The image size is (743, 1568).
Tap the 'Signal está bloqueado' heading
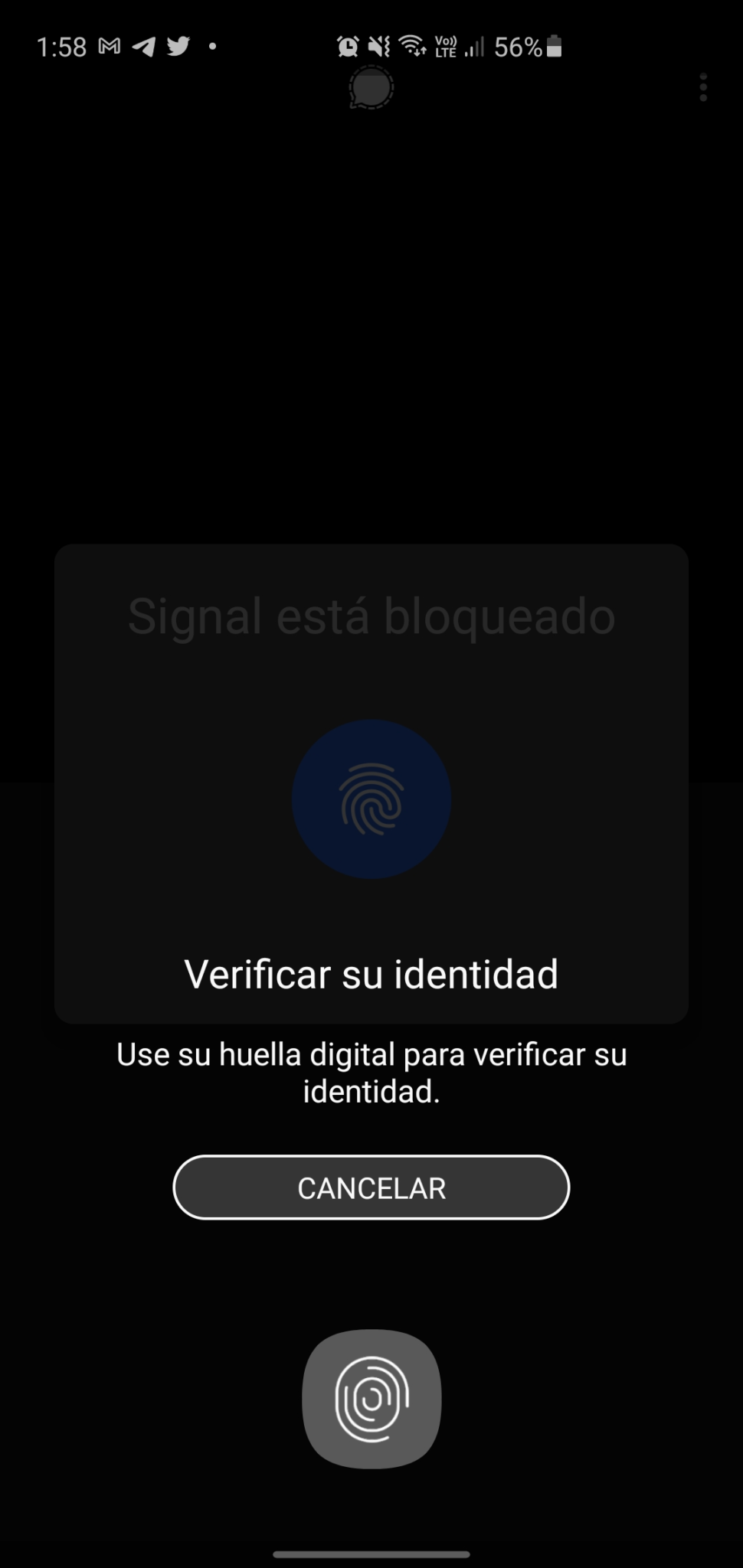pyautogui.click(x=371, y=618)
